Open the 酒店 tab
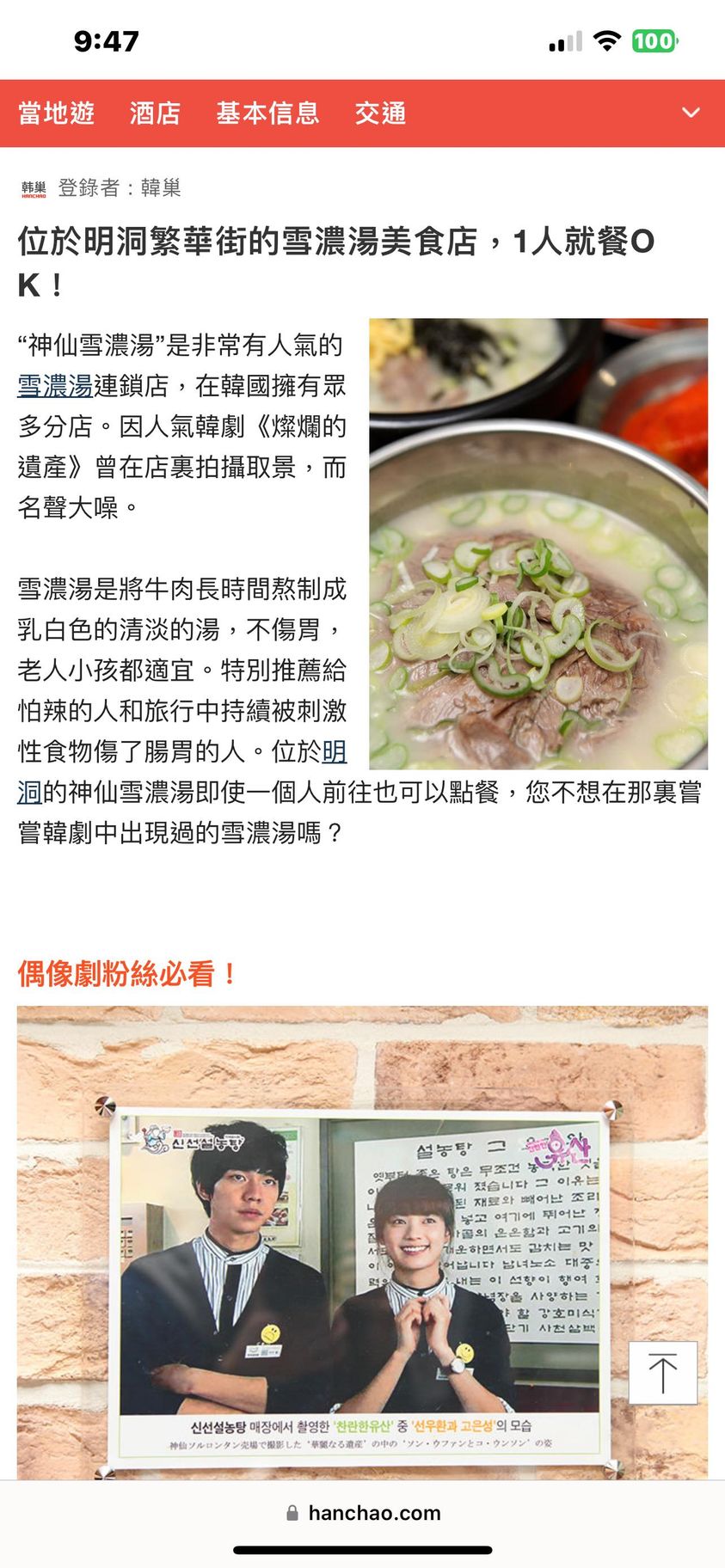The height and width of the screenshot is (1568, 725). click(155, 113)
